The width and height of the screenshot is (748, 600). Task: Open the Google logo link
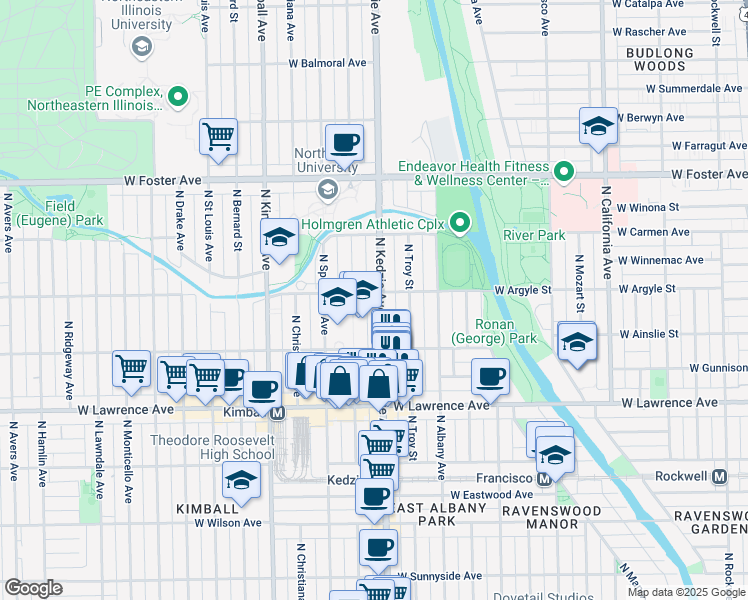click(33, 588)
